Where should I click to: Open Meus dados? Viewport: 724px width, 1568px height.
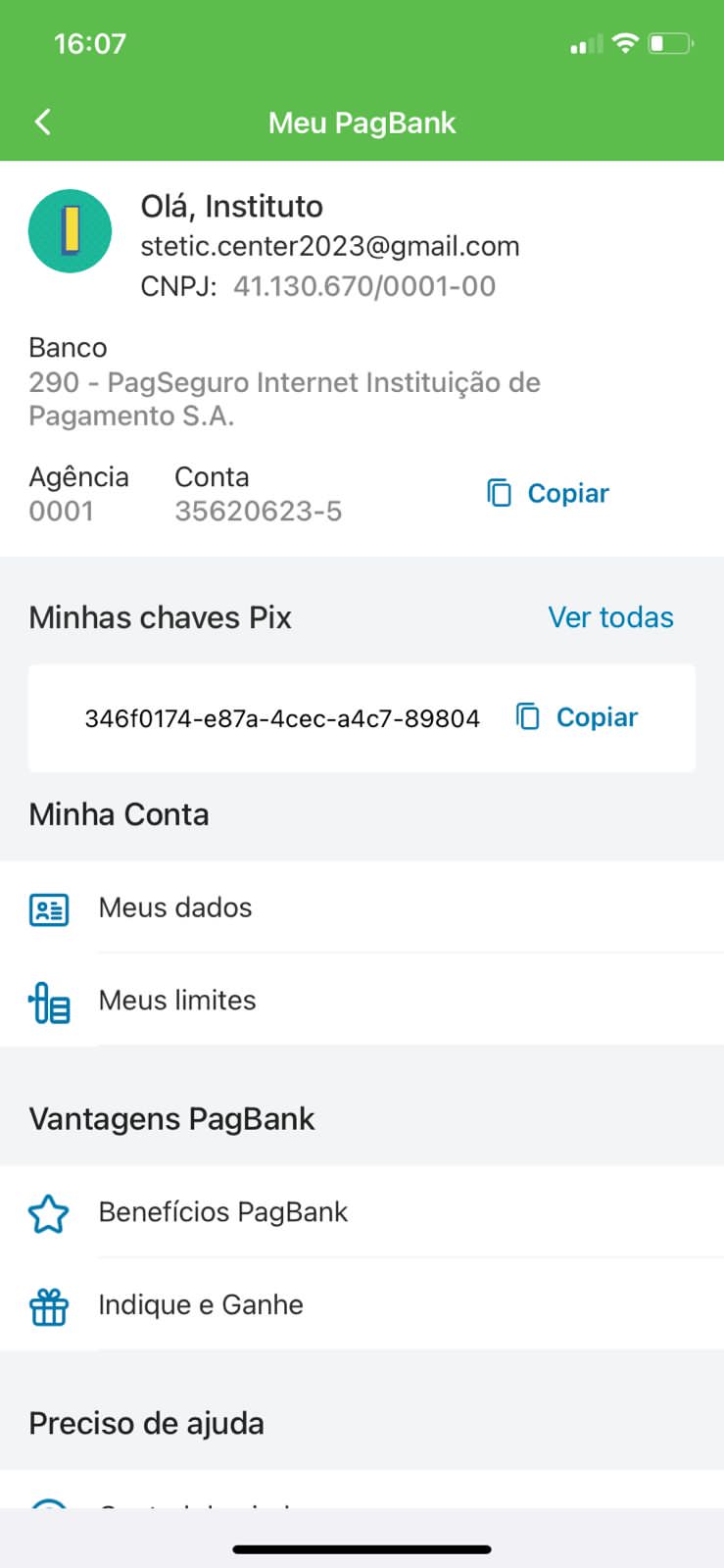pos(175,907)
